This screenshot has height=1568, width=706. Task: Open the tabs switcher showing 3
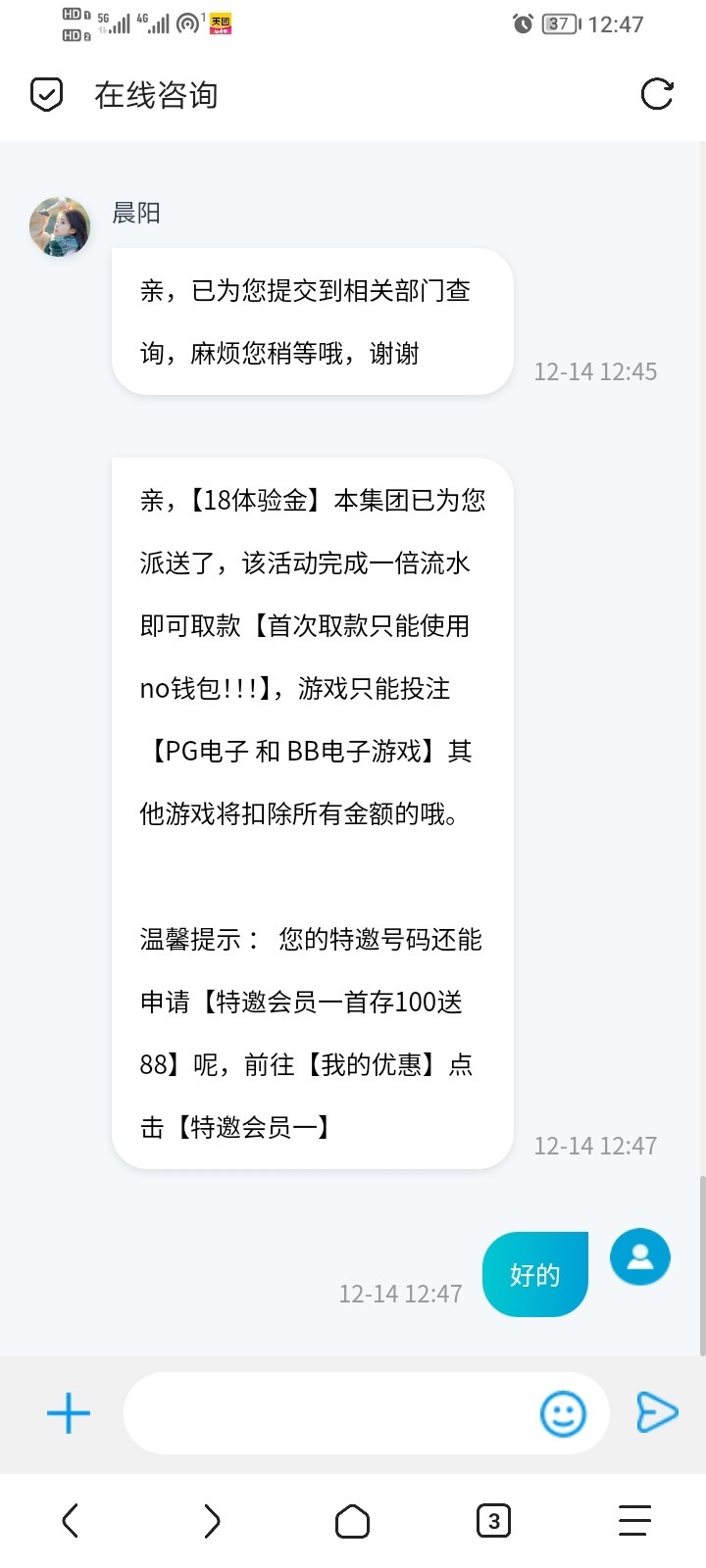pyautogui.click(x=493, y=1520)
